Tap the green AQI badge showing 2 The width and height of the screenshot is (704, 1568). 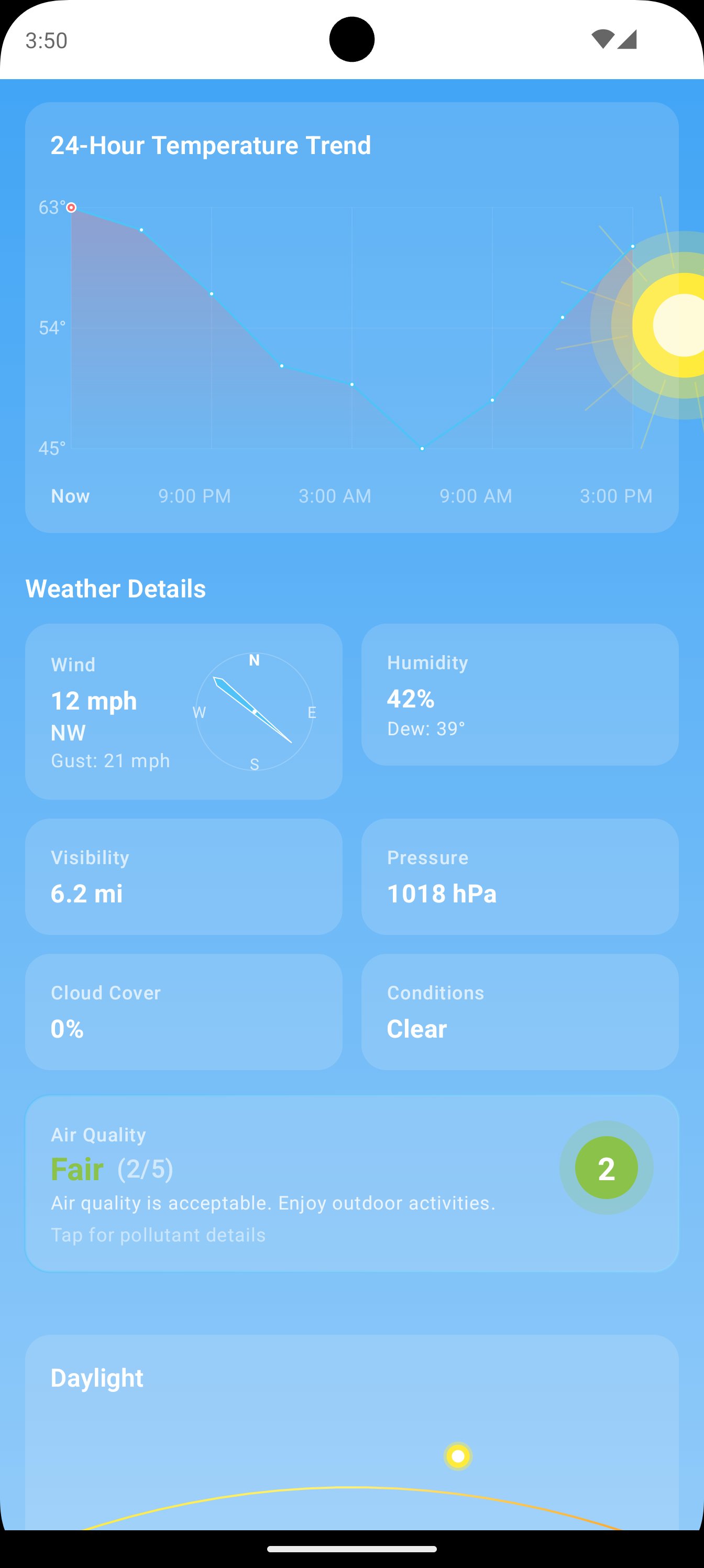tap(606, 1168)
